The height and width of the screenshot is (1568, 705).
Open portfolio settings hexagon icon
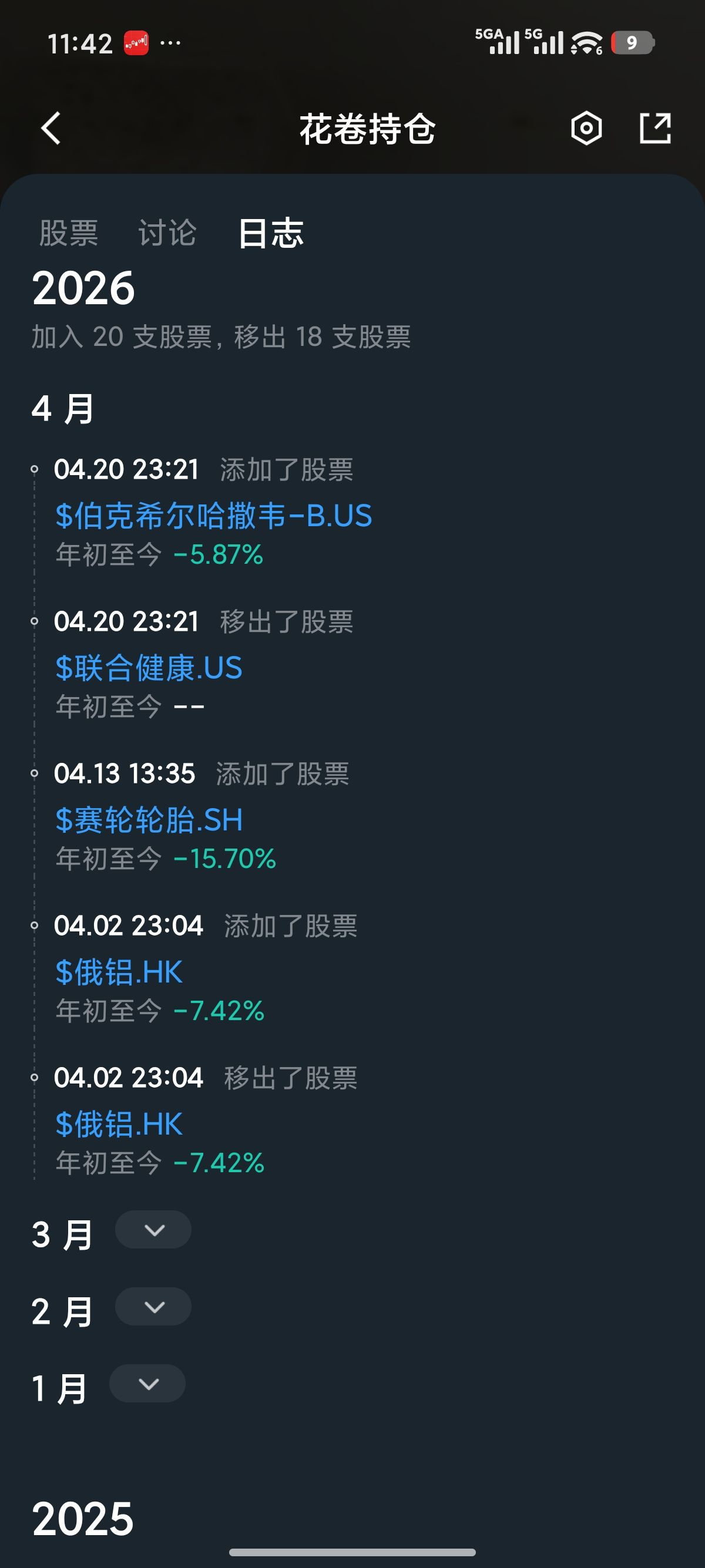pyautogui.click(x=586, y=129)
